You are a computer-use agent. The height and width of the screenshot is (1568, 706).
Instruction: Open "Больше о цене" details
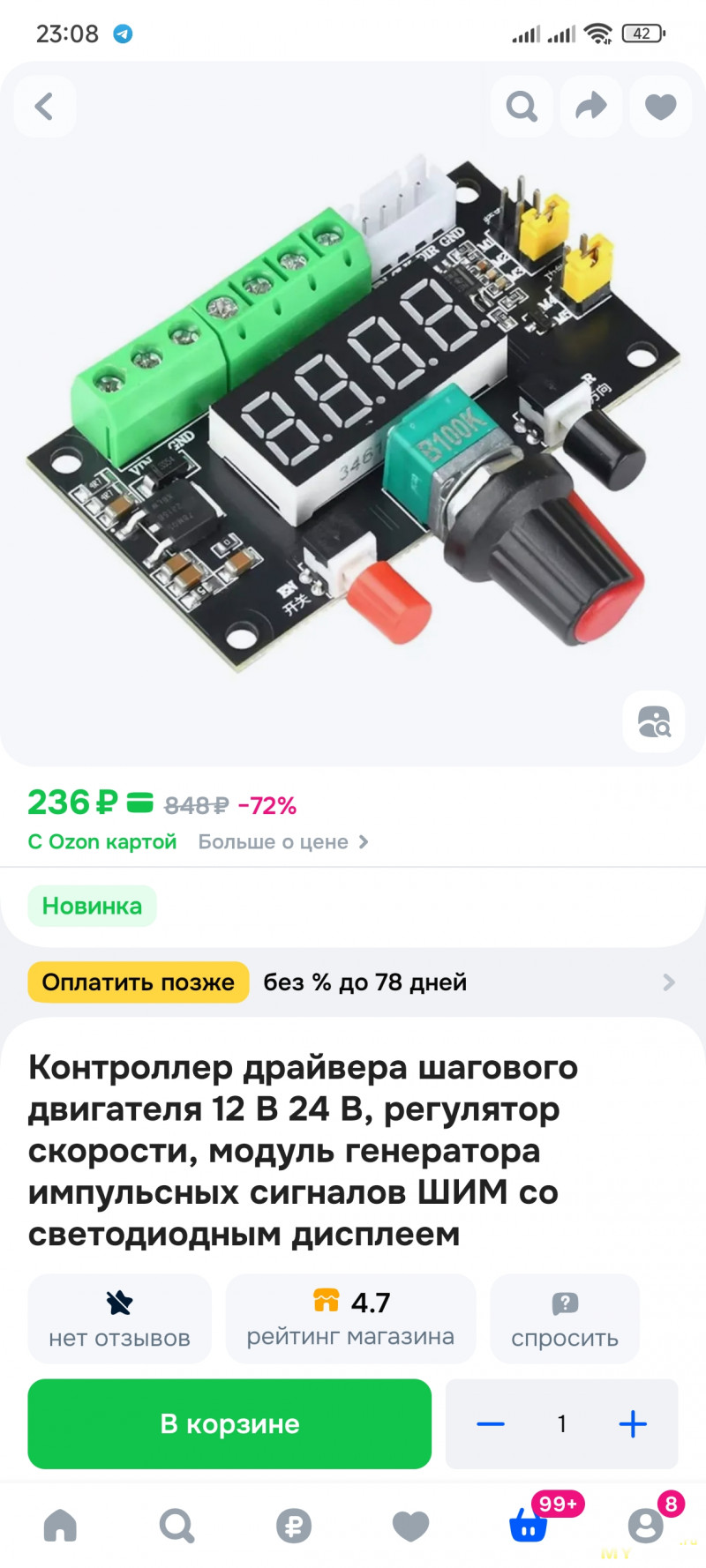pos(282,842)
